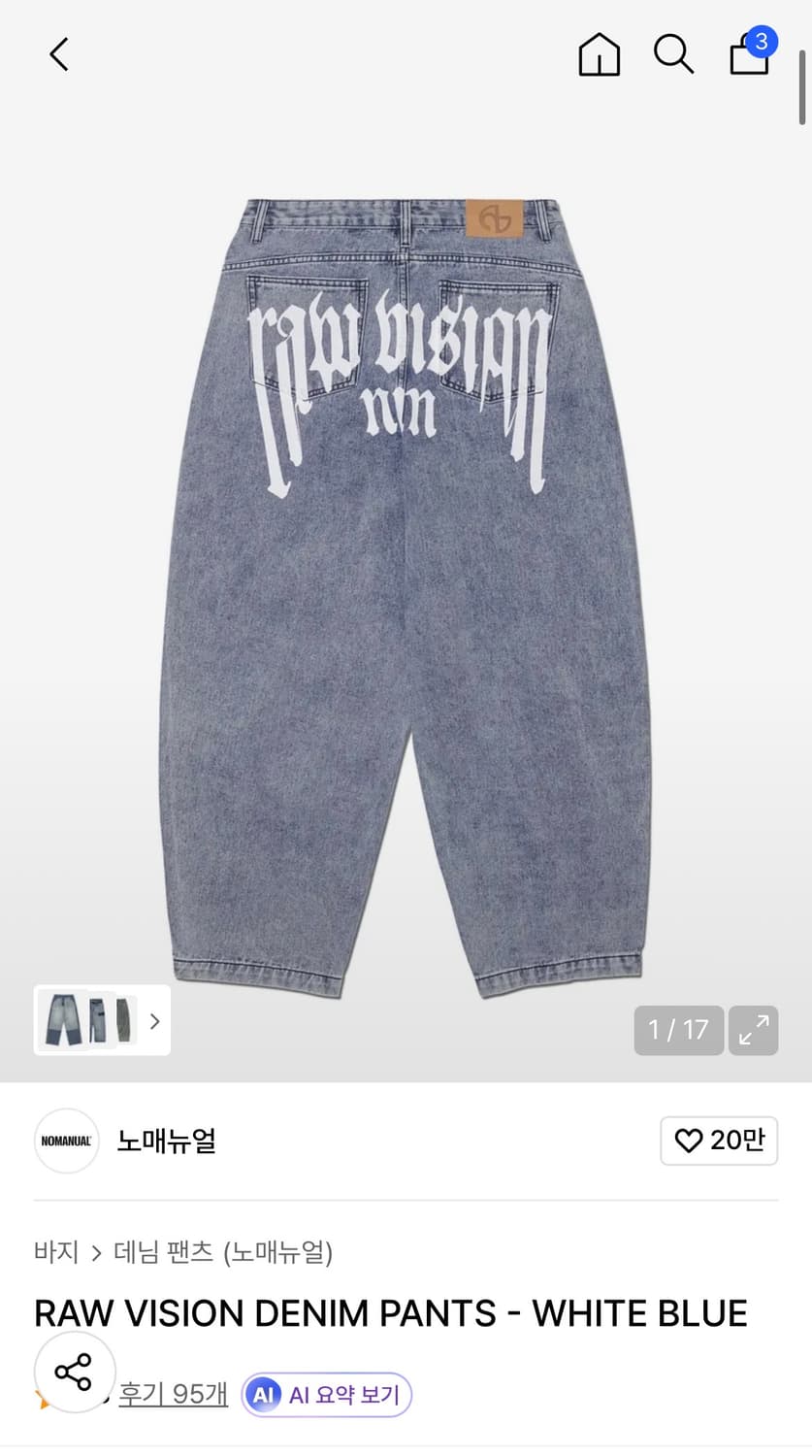Expand the 데님 팬츠 subcategory

165,1253
